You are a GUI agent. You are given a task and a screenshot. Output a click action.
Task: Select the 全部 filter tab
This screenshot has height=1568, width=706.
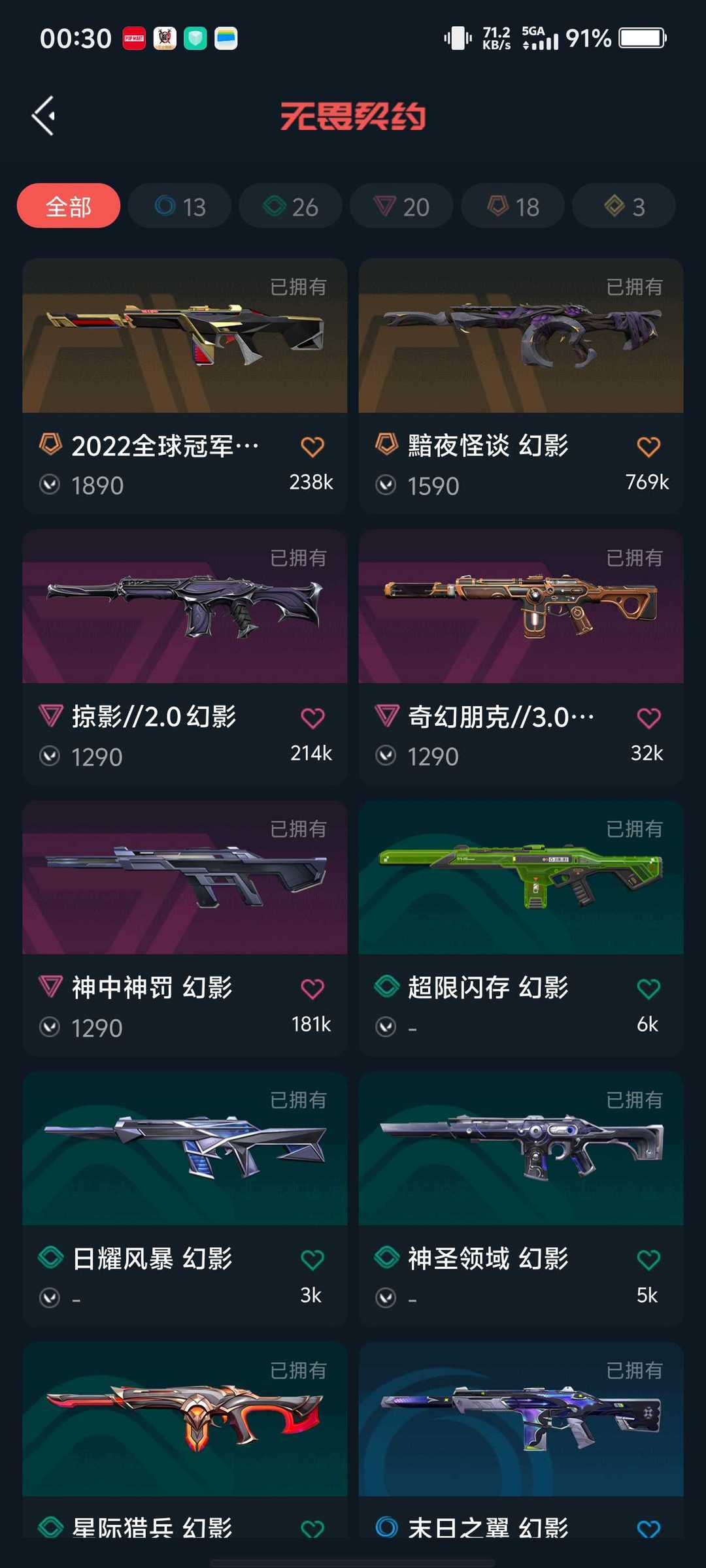point(69,206)
